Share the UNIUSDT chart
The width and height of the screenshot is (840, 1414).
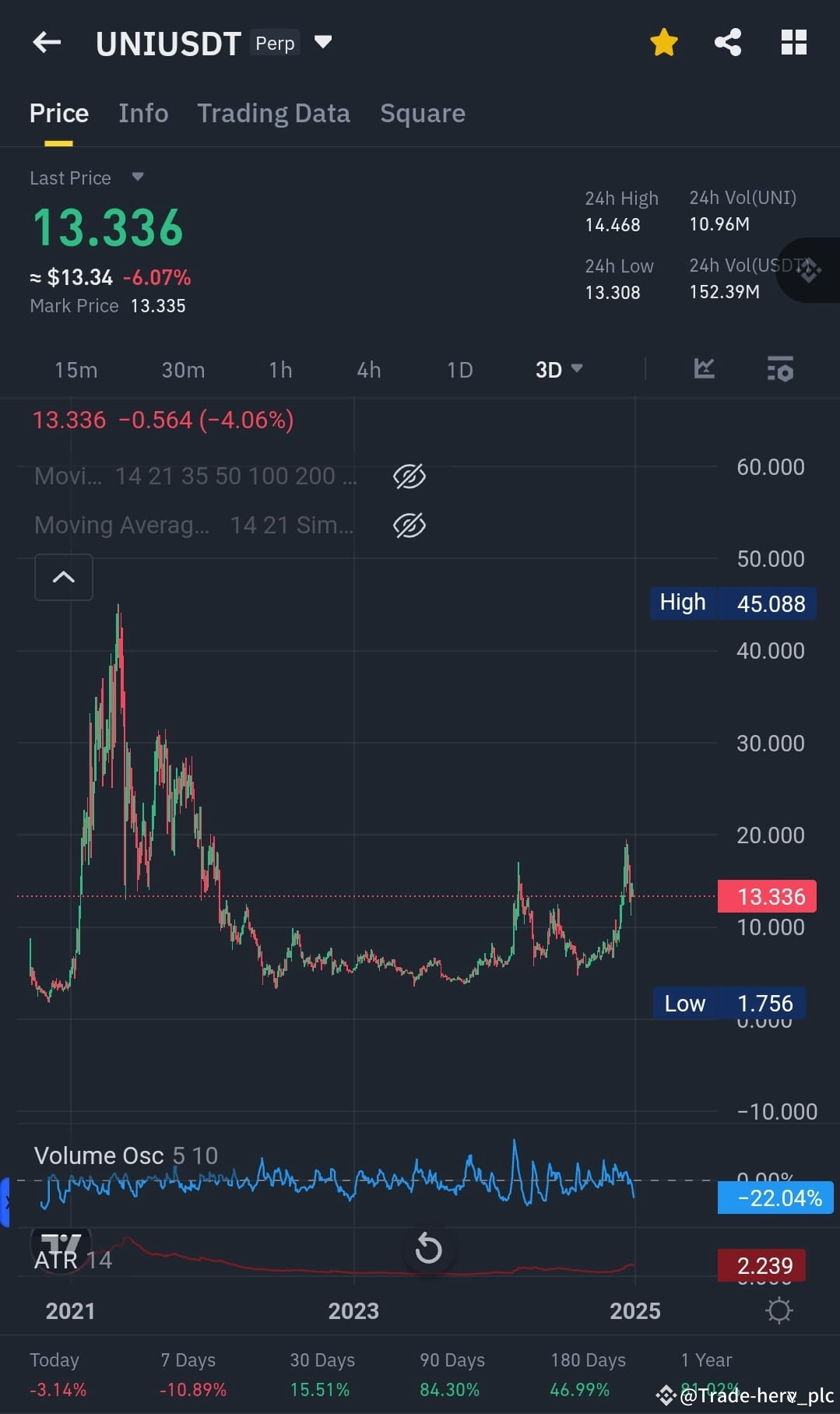pos(728,42)
